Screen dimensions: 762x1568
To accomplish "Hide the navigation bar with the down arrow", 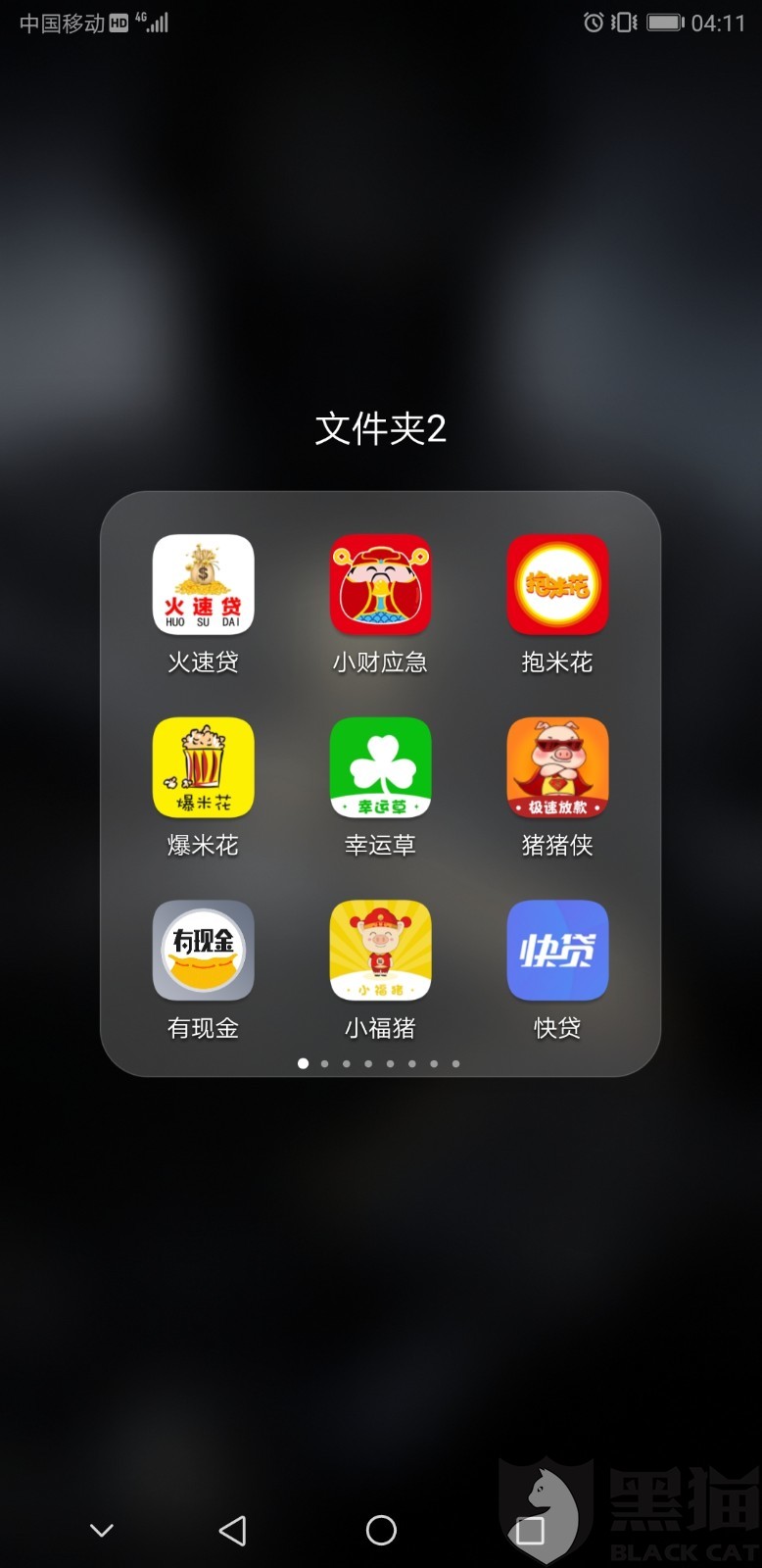I will coord(102,1530).
